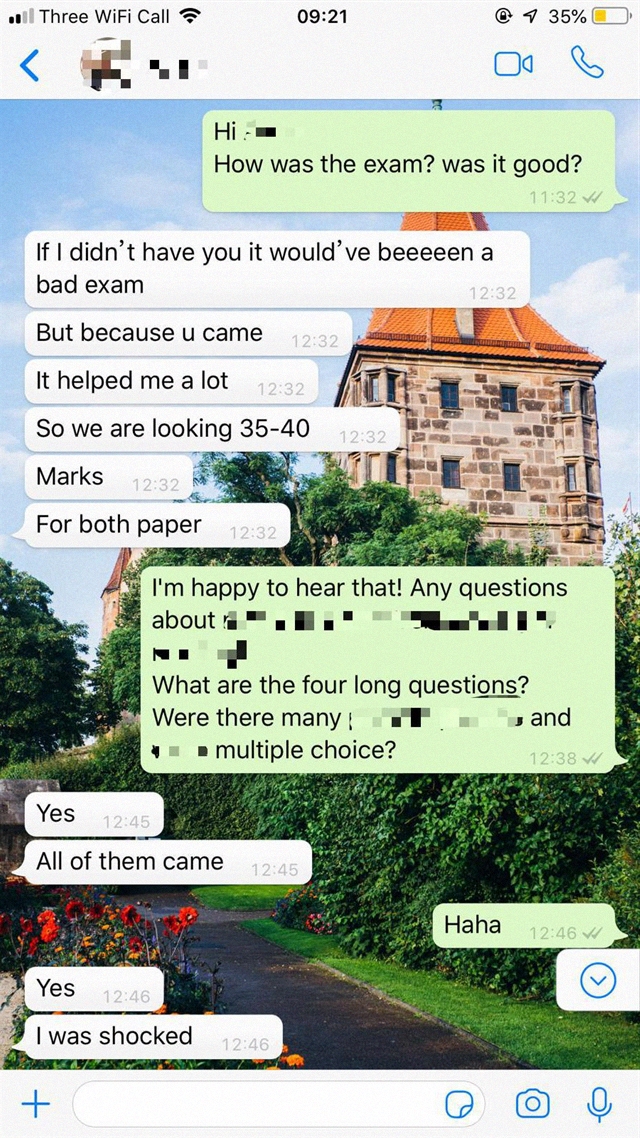
Task: Start a video call
Action: pos(513,64)
